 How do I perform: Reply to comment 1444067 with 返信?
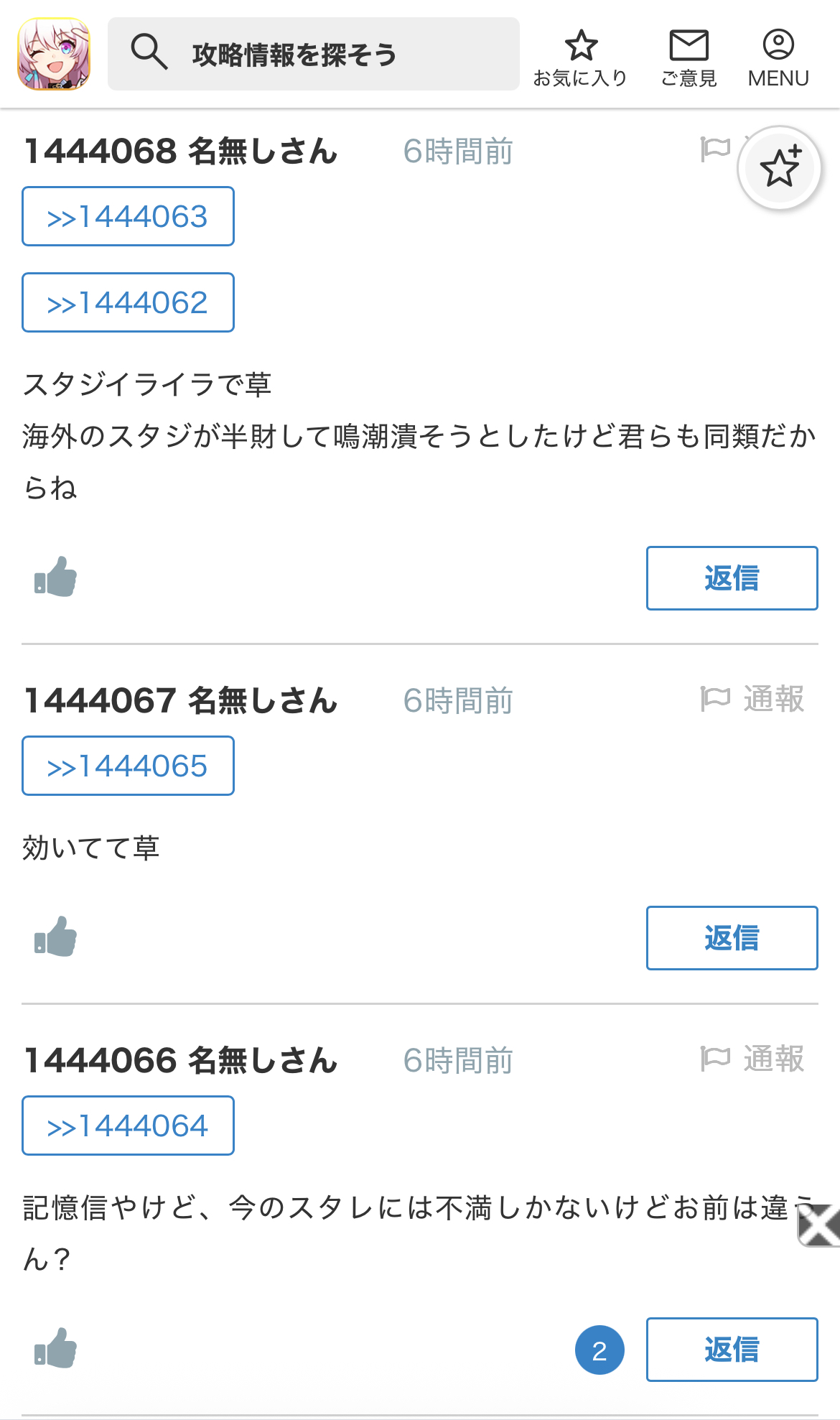(732, 938)
